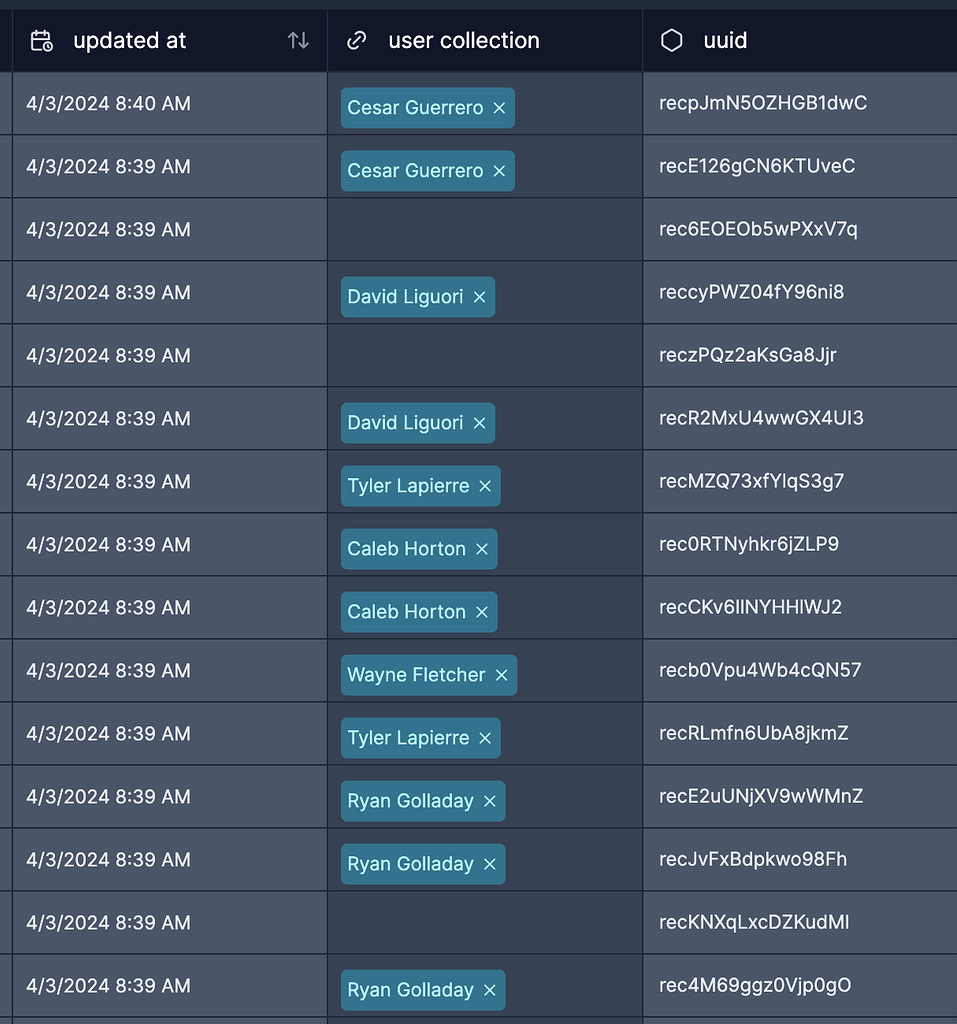The width and height of the screenshot is (957, 1024).
Task: Remove Caleb Horton in row recCKv6IlNYHHlWJ2
Action: 482,612
